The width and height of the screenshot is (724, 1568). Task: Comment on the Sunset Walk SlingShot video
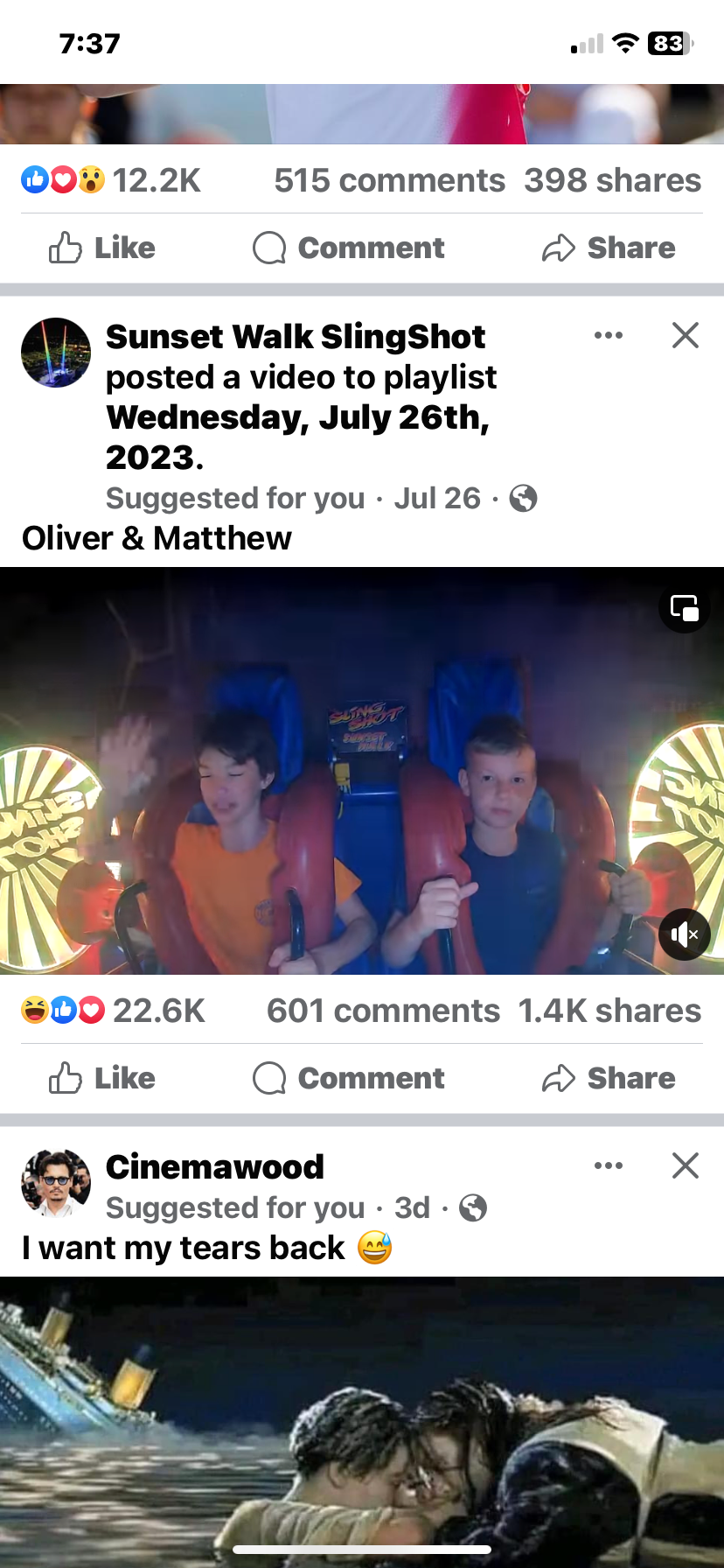349,1078
